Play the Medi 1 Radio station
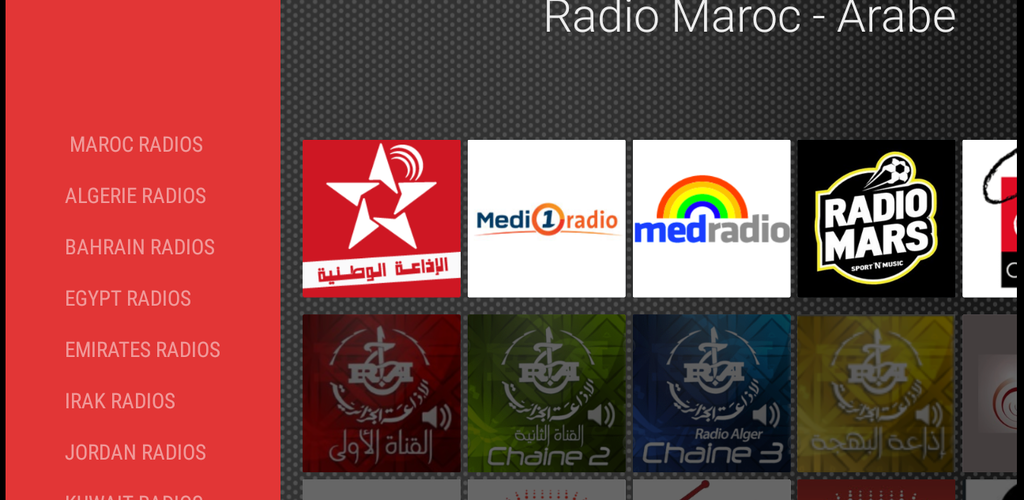 tap(547, 218)
